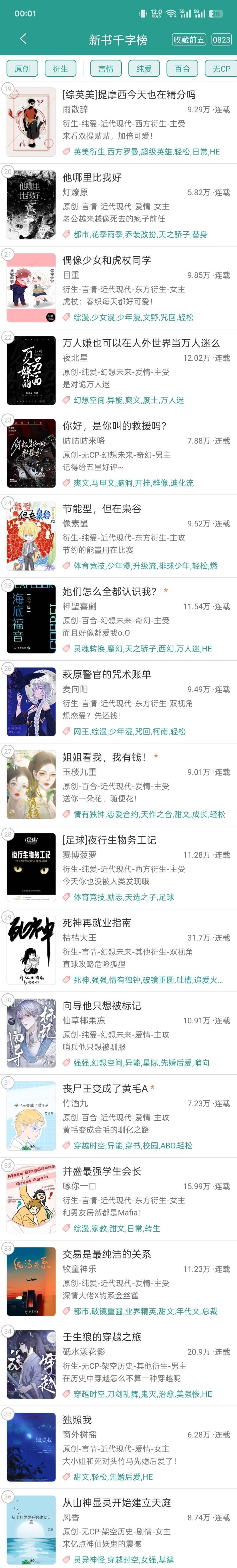Tap the 收藏前五 button
237x1568 pixels.
click(x=188, y=39)
